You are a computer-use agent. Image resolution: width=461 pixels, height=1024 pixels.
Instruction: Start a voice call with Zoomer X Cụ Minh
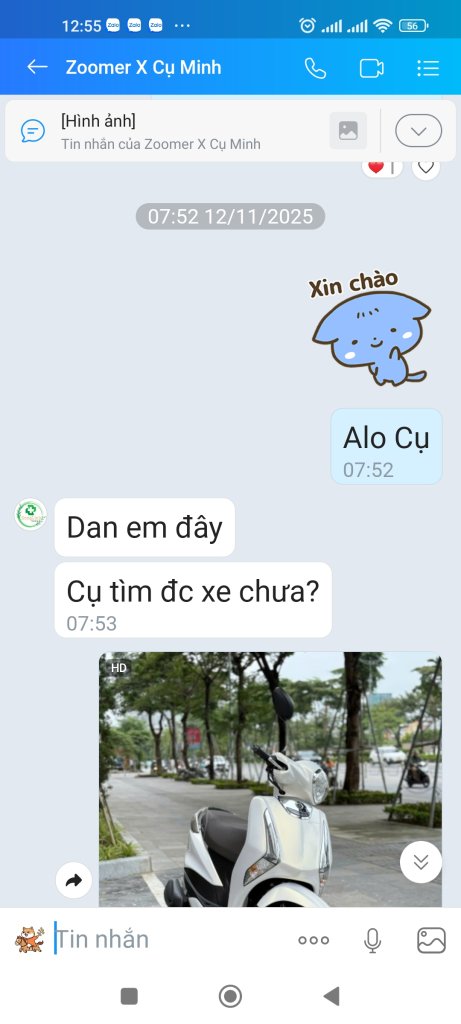[x=315, y=68]
